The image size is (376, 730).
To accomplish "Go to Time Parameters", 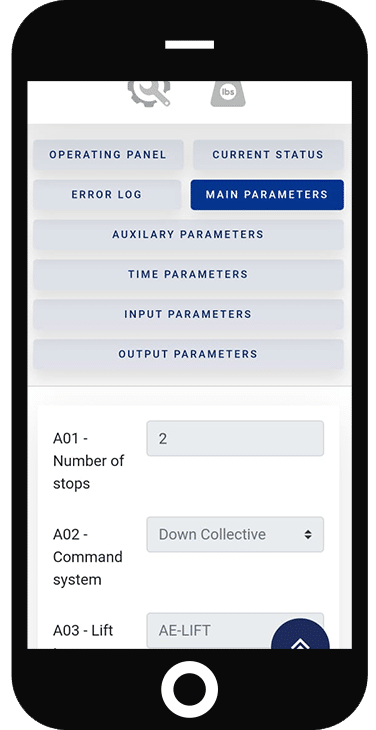I will coord(188,274).
